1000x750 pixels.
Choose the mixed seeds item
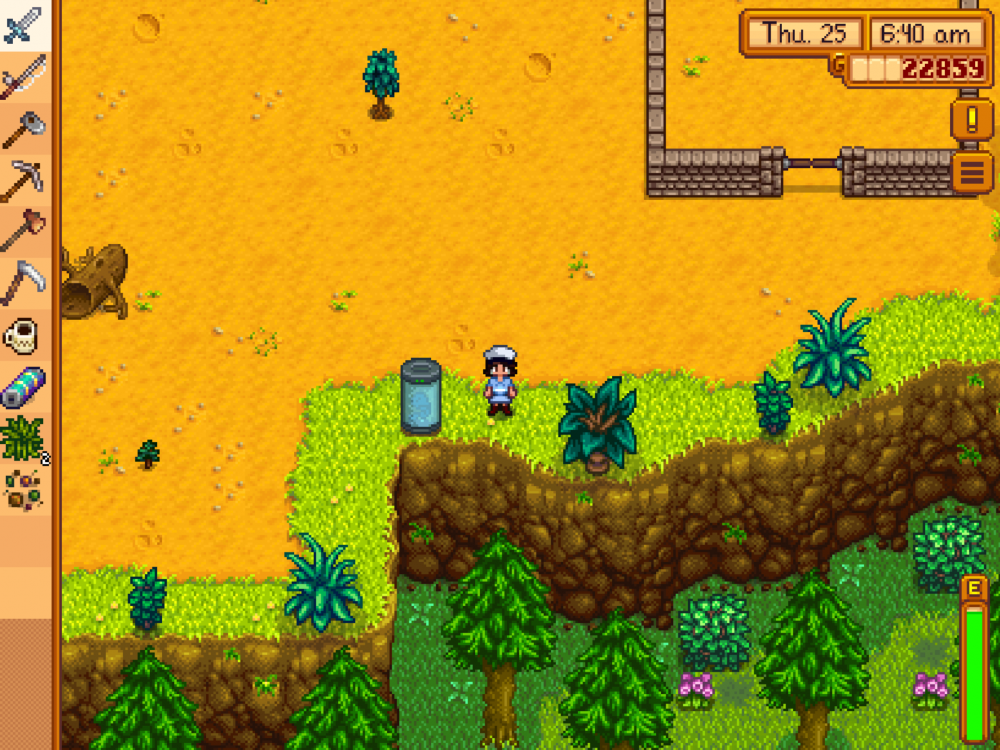(x=22, y=490)
